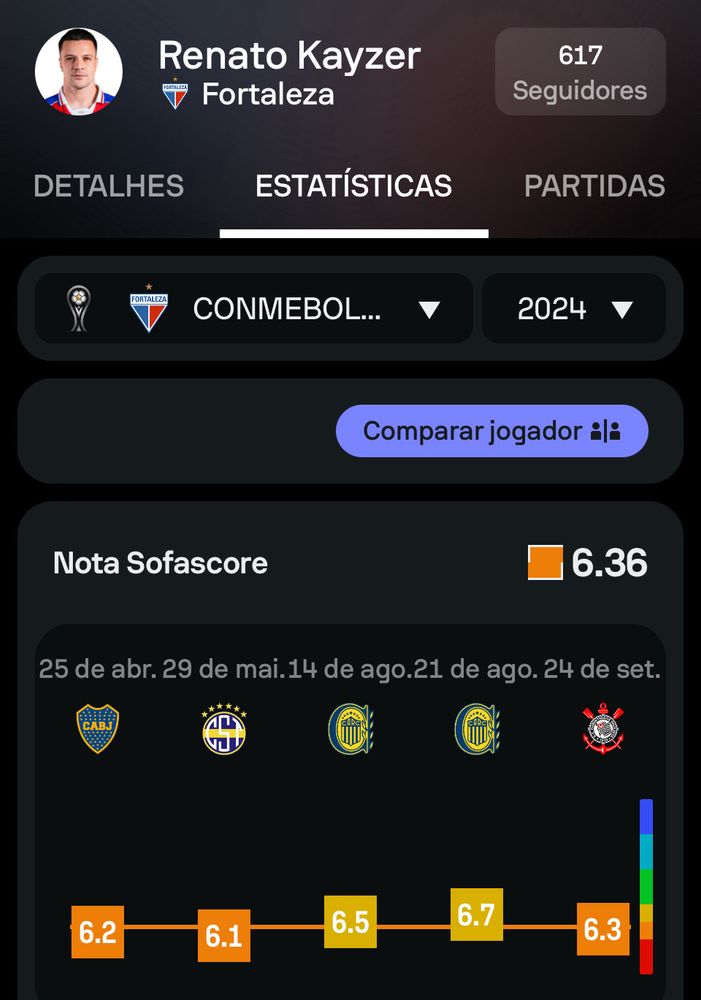Screen dimensions: 701x1000
Task: Follow player via the 617 Seguidores button
Action: [580, 71]
